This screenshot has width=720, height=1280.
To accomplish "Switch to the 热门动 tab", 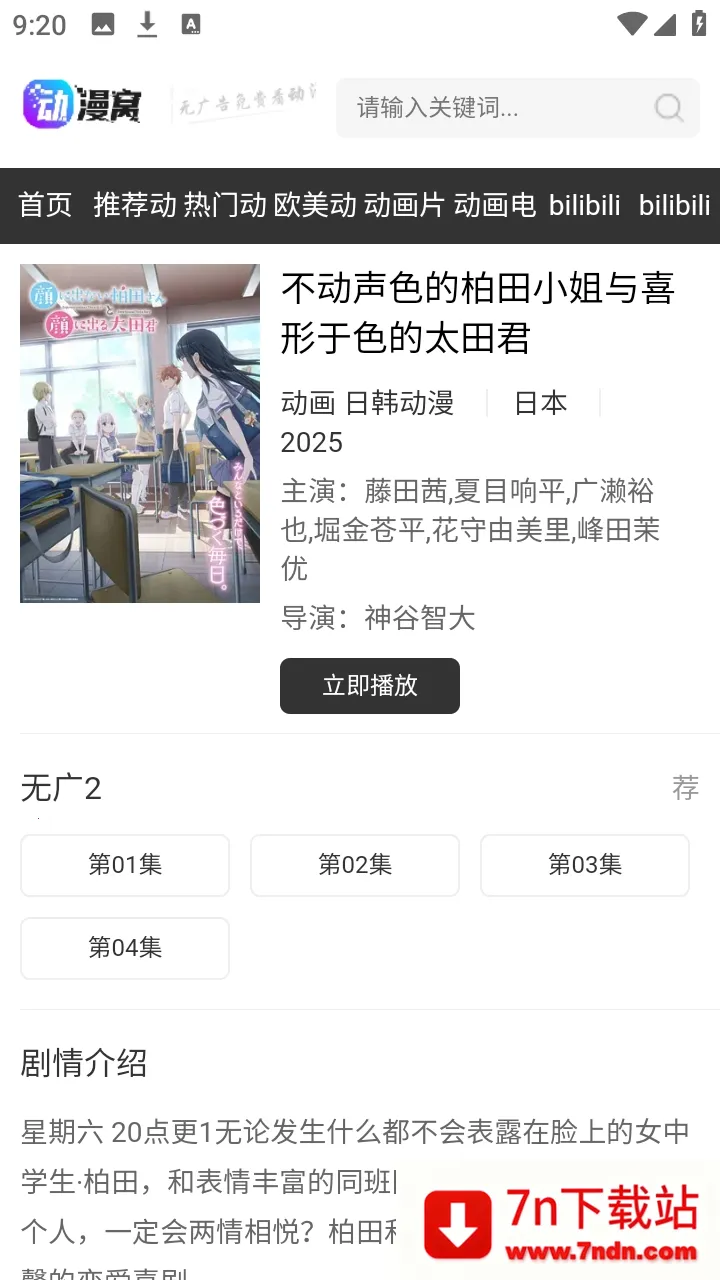I will [225, 205].
